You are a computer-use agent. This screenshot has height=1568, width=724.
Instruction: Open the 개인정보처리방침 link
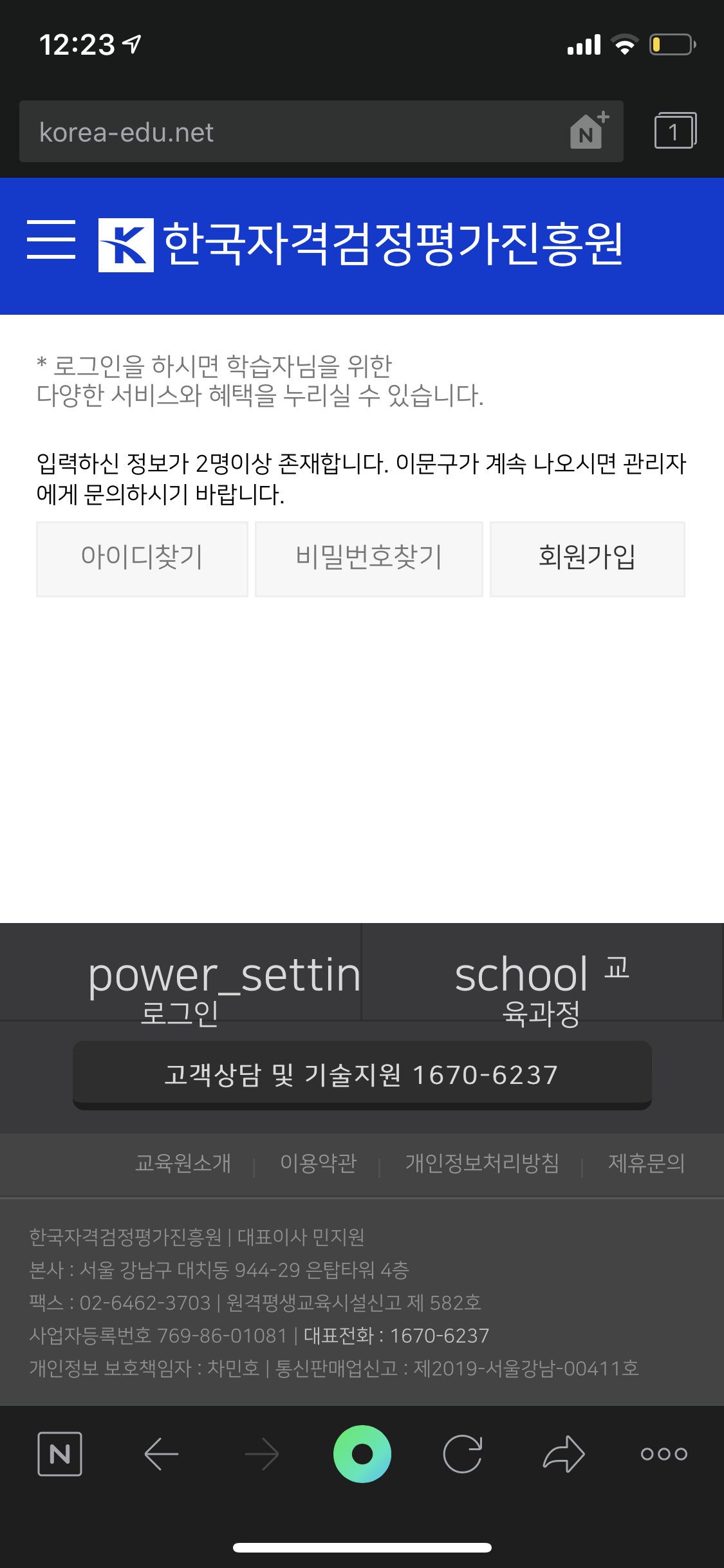482,1163
